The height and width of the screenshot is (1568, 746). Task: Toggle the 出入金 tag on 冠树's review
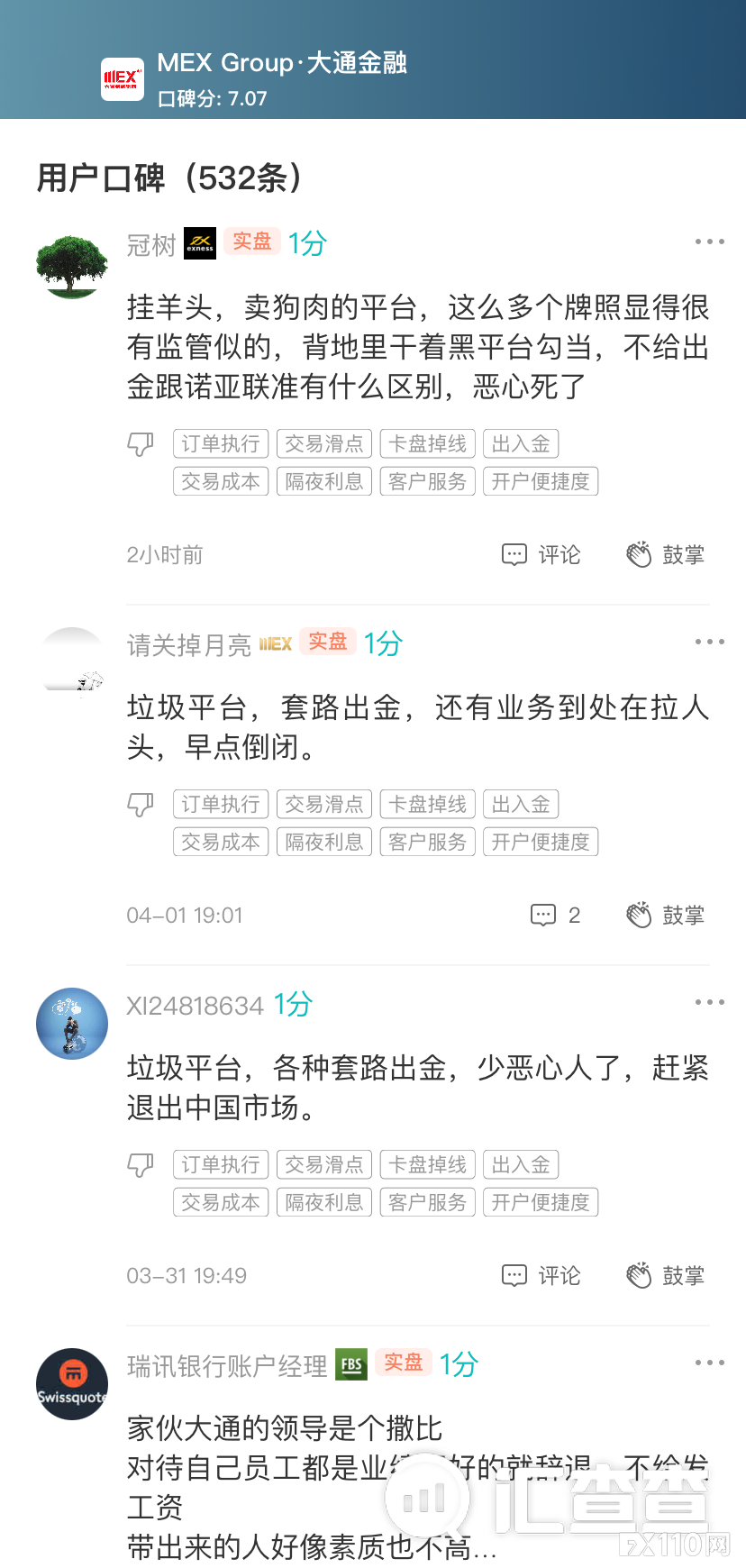(521, 443)
